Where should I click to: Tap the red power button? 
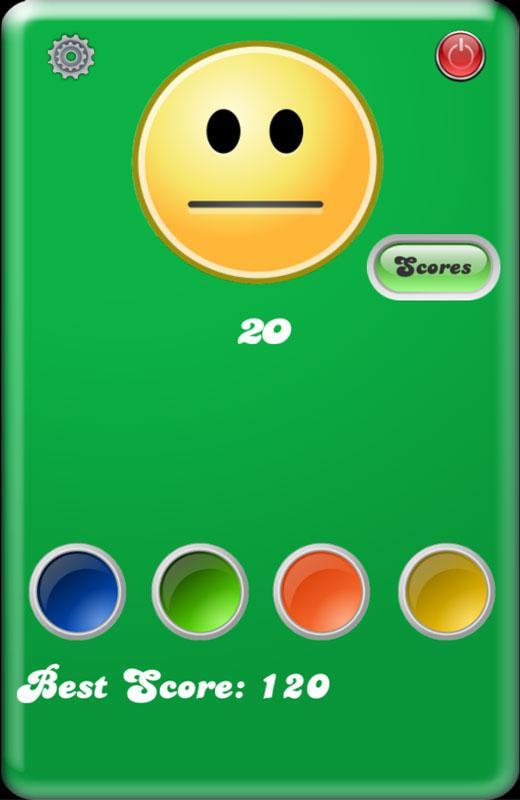pos(460,56)
